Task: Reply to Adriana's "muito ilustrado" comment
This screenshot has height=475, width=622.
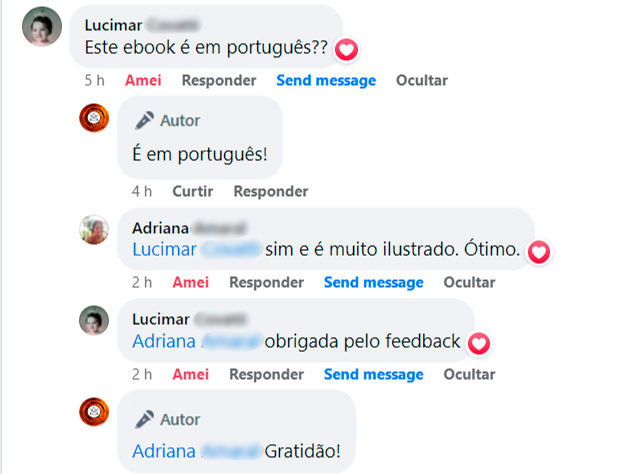Action: click(266, 283)
